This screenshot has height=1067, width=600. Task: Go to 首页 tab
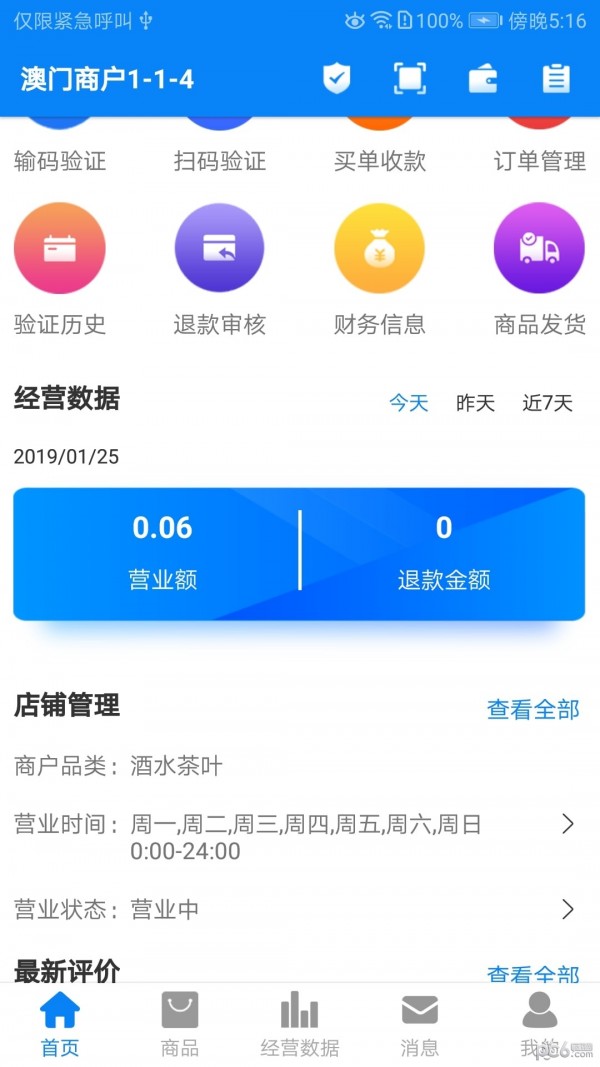coord(60,1024)
